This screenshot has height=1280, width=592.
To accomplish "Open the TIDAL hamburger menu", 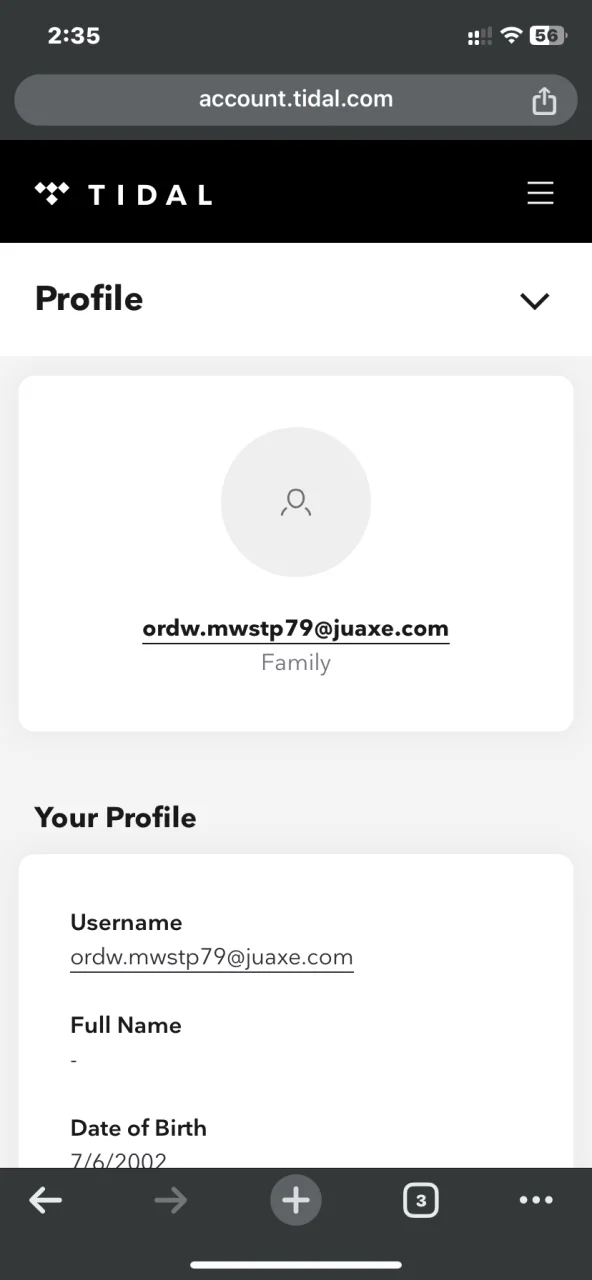I will point(540,193).
